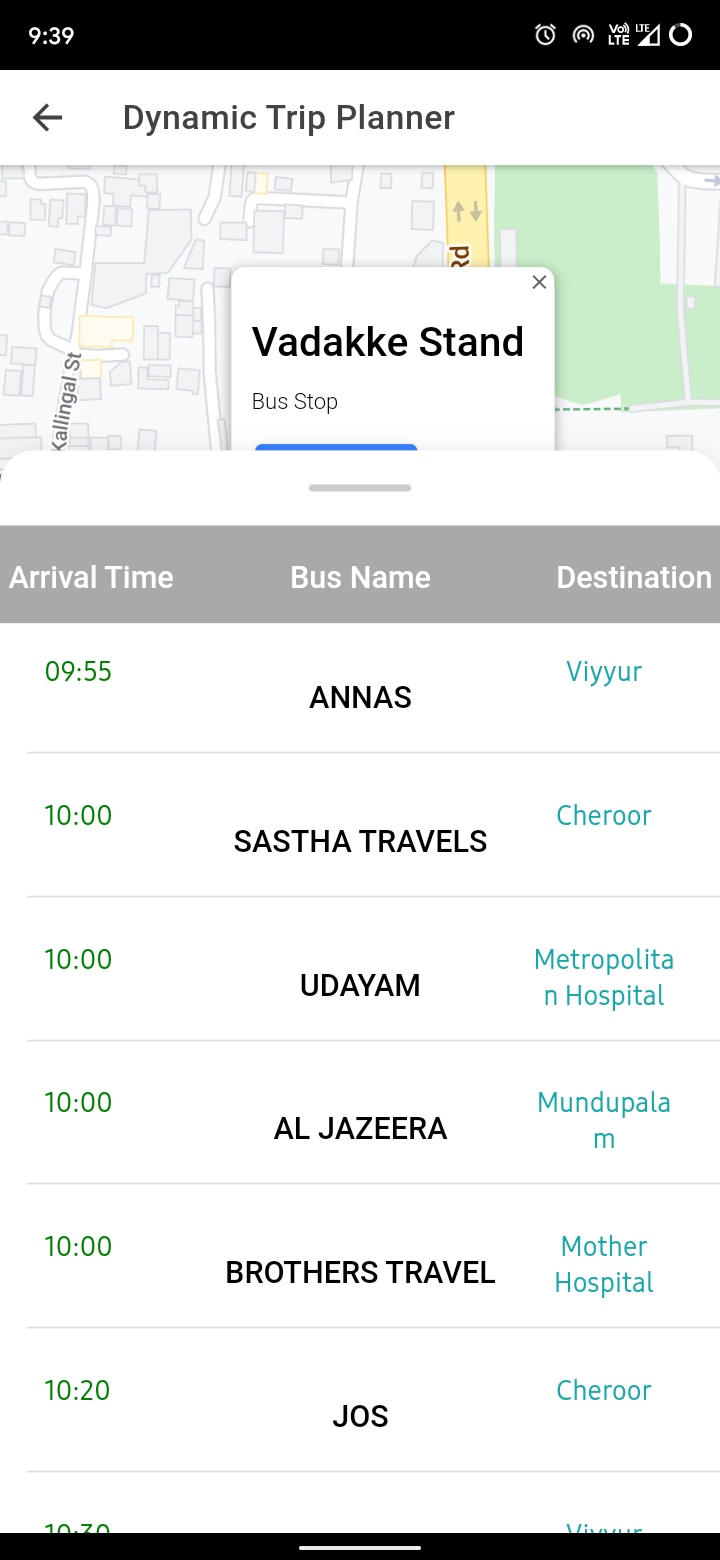This screenshot has width=720, height=1560.
Task: View Mother Hospital destination for BROTHERS TRAVEL
Action: [604, 1264]
